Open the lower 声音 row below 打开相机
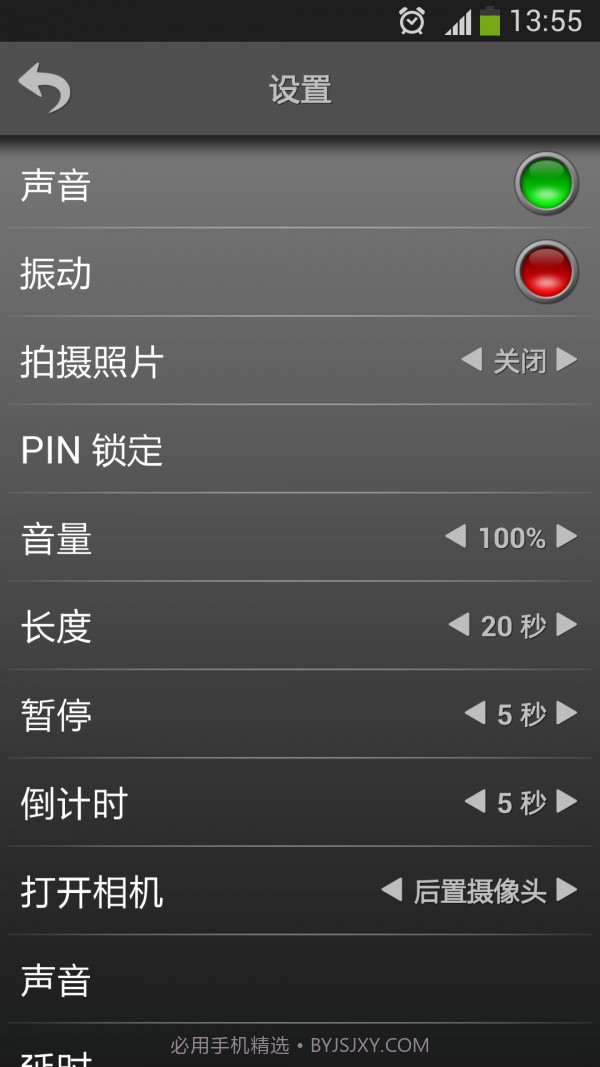 tap(300, 980)
